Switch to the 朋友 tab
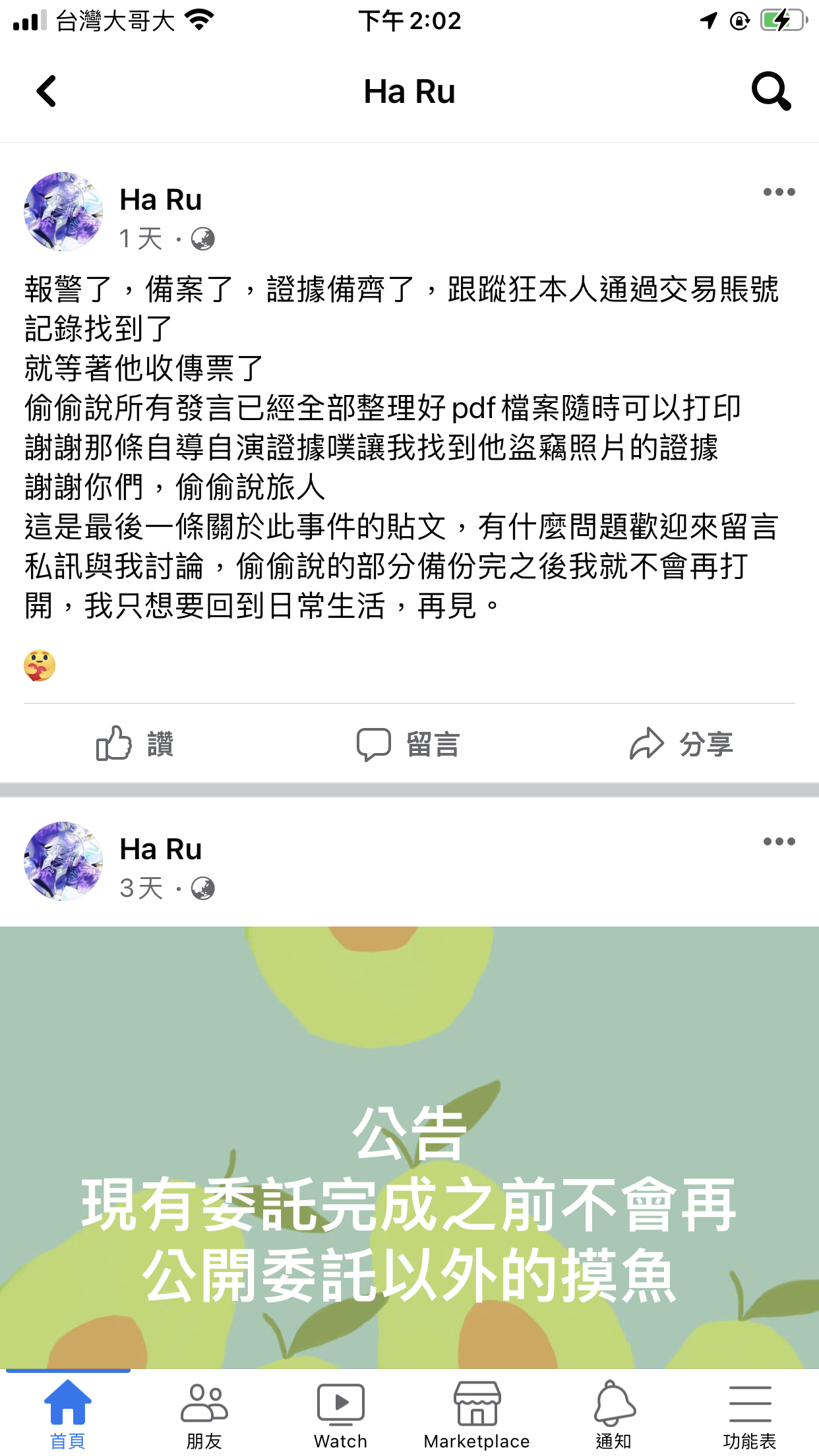819x1456 pixels. 204,1412
